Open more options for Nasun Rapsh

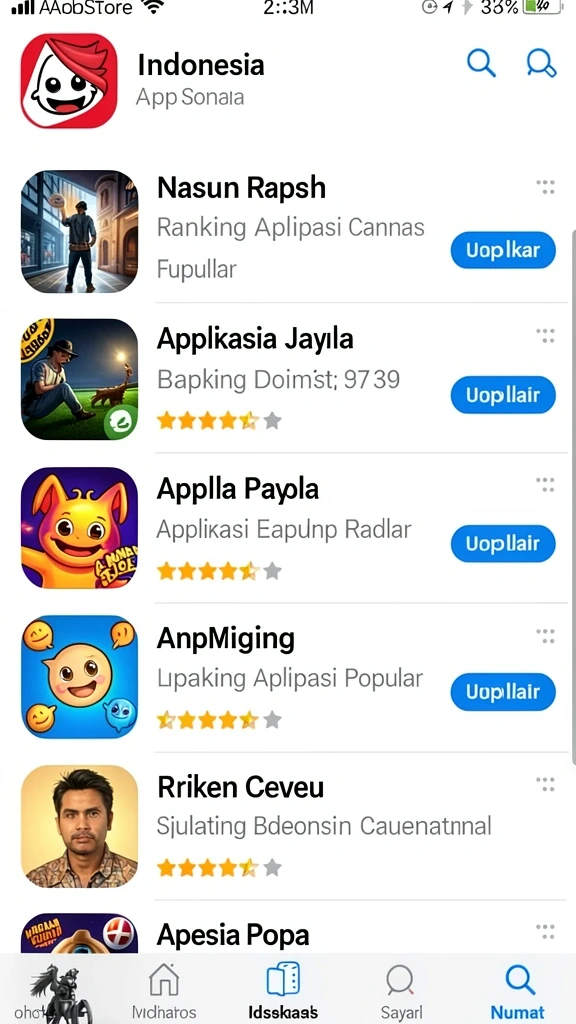(x=545, y=187)
